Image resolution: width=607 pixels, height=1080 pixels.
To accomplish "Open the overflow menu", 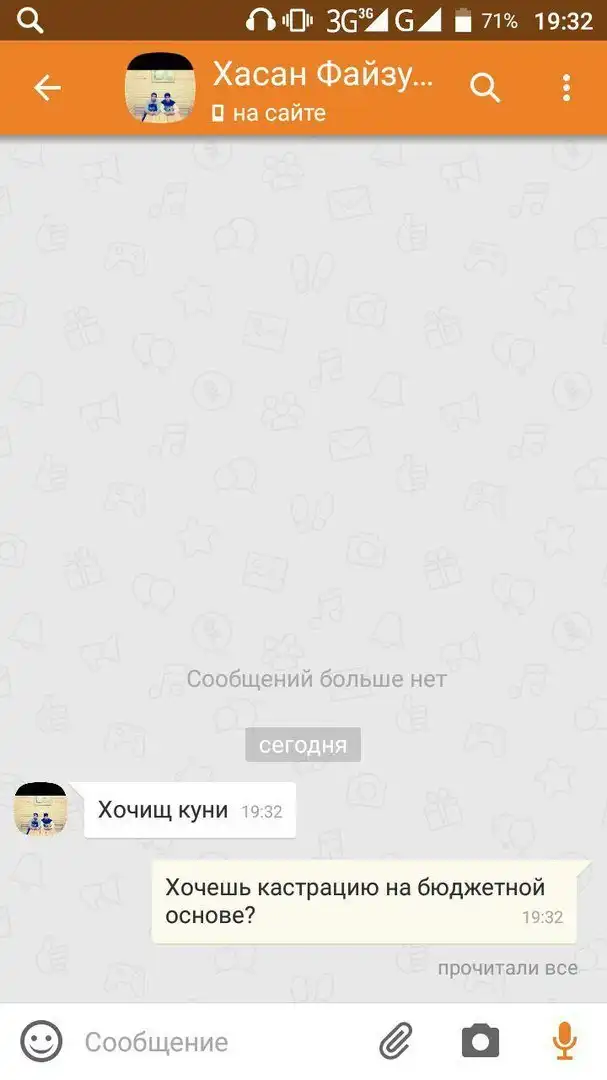I will 566,88.
